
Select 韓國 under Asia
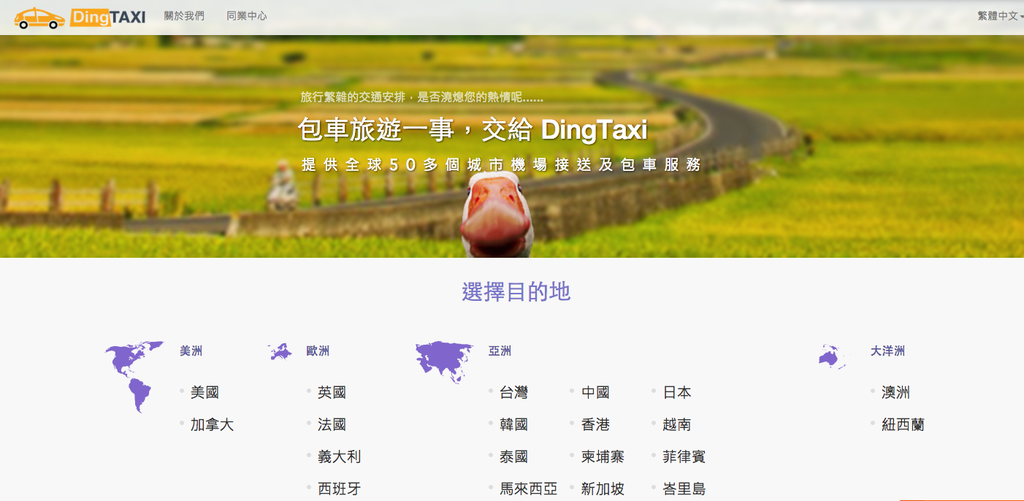pyautogui.click(x=514, y=425)
